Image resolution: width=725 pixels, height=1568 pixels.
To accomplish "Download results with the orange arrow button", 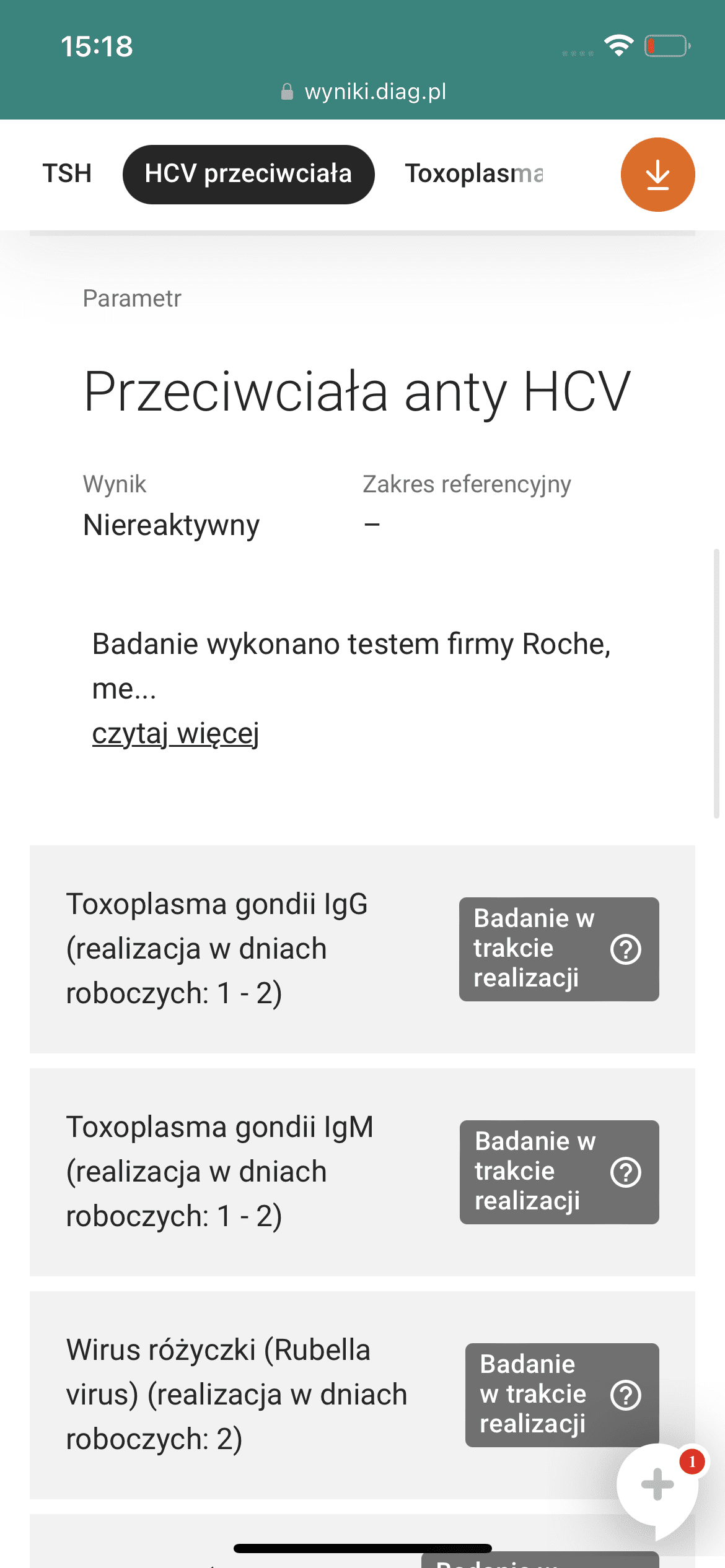I will [657, 175].
